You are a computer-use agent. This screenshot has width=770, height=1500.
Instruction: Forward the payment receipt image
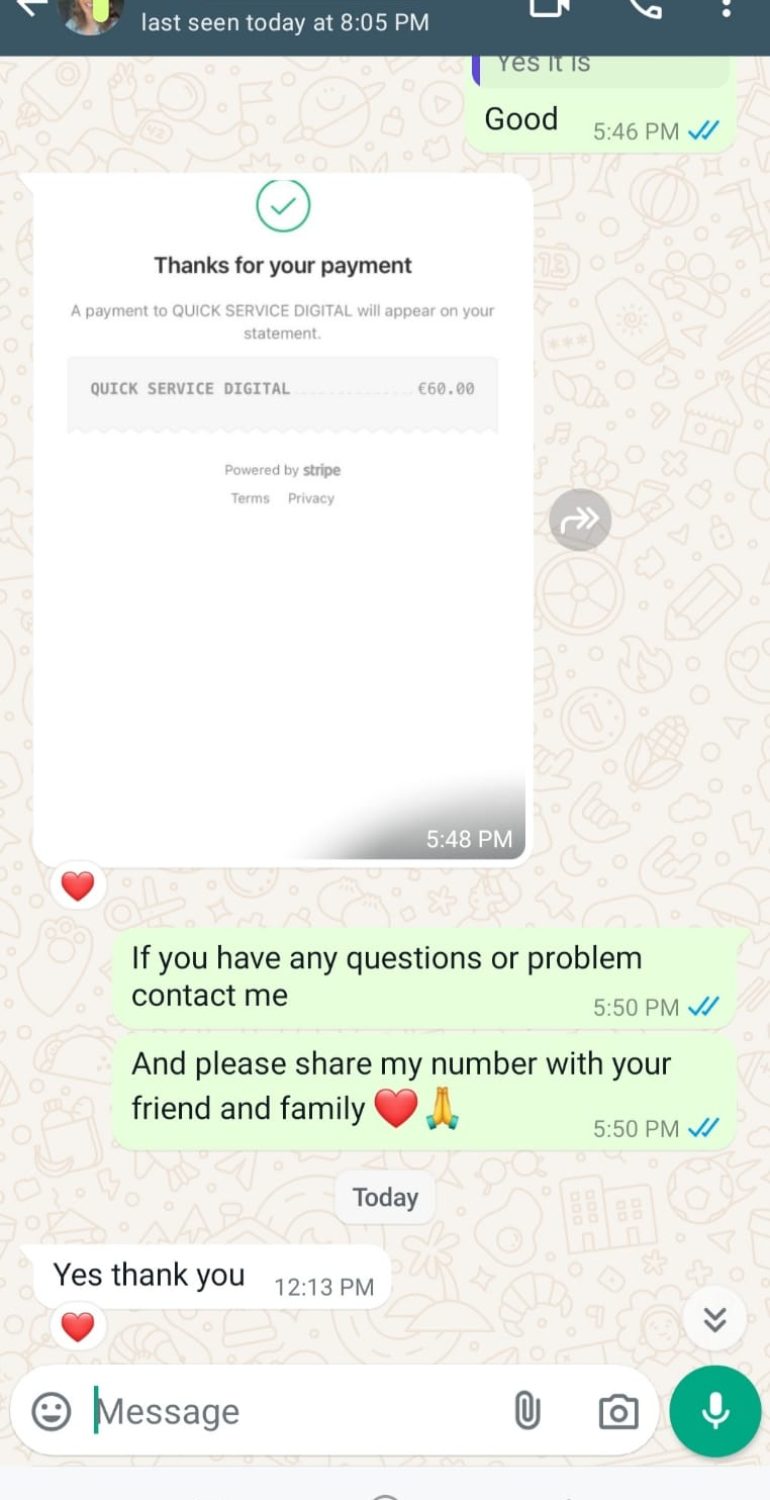click(580, 519)
